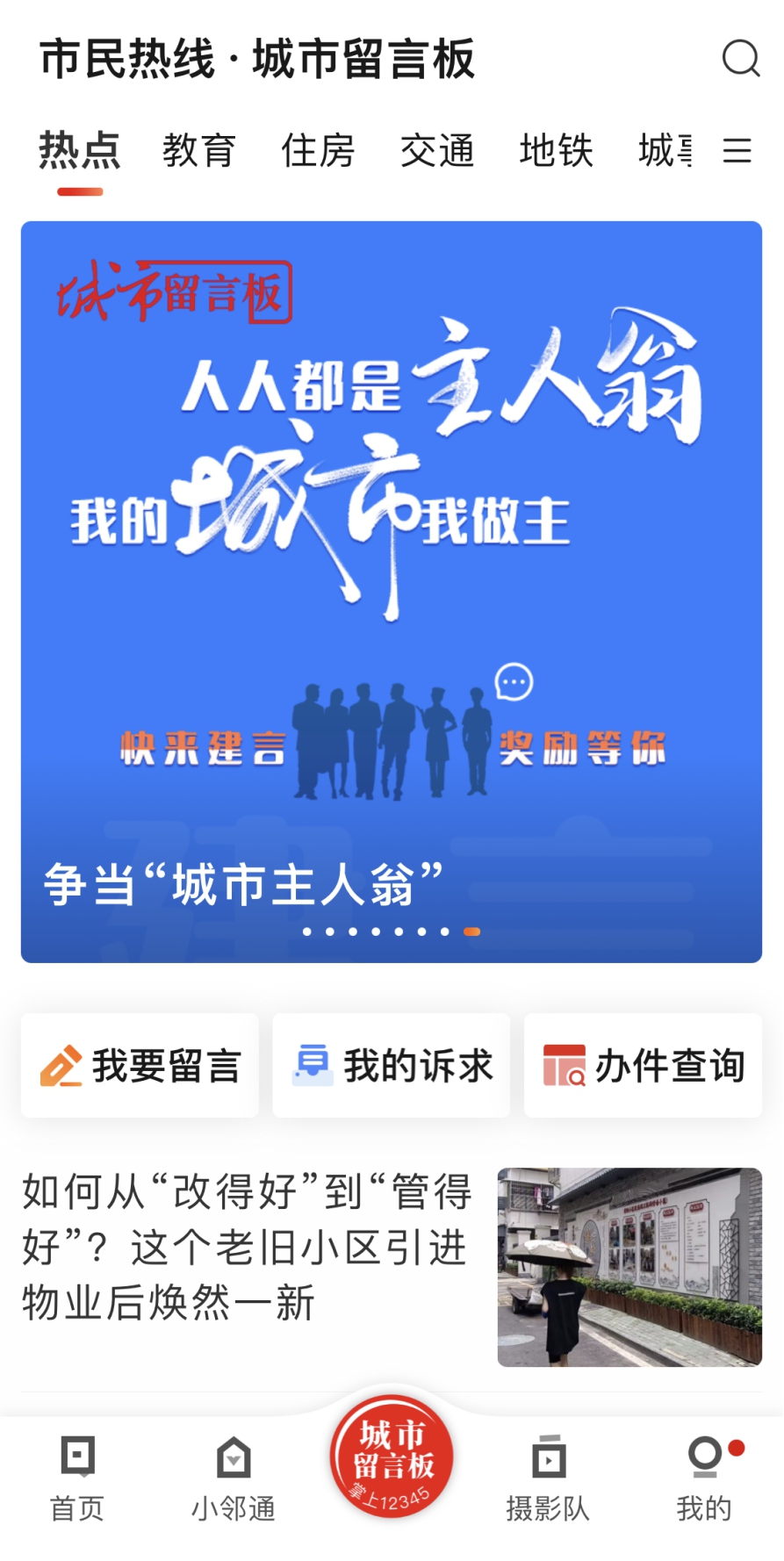
Task: Open the 我的 tab
Action: (705, 1478)
